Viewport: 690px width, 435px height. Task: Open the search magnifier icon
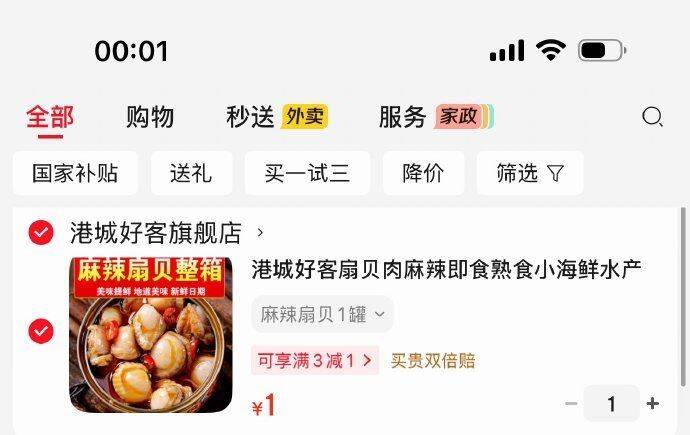pyautogui.click(x=652, y=117)
